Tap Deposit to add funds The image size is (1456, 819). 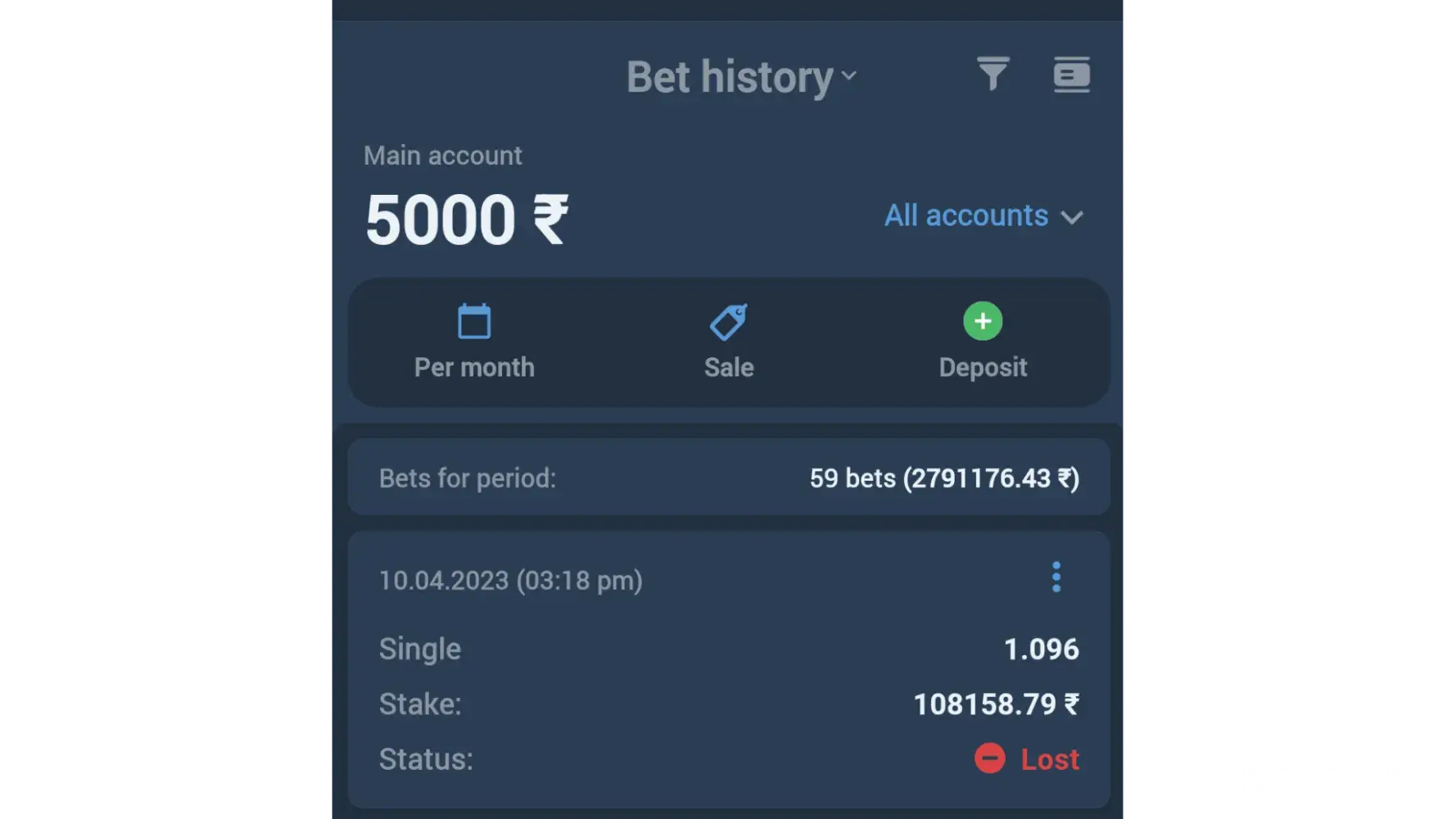pos(983,342)
